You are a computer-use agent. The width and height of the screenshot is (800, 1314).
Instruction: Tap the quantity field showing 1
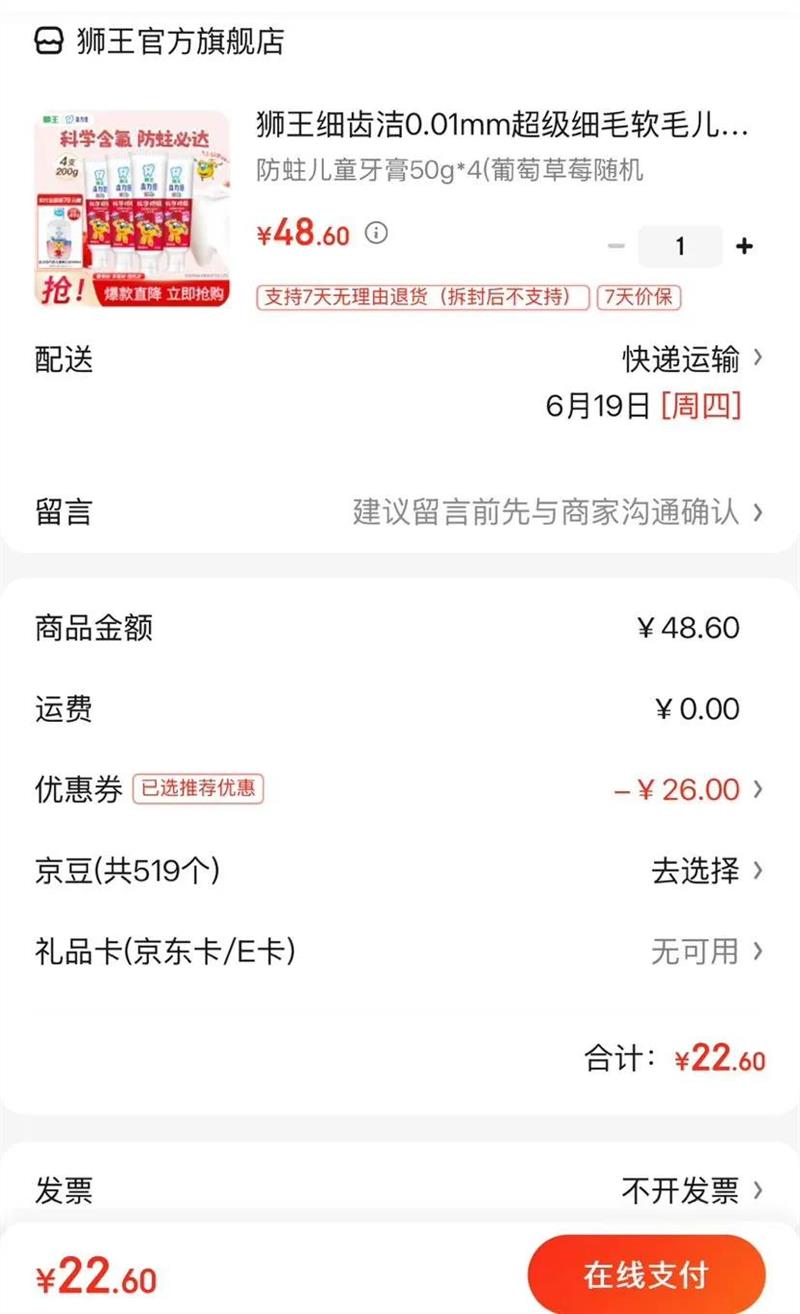(680, 246)
